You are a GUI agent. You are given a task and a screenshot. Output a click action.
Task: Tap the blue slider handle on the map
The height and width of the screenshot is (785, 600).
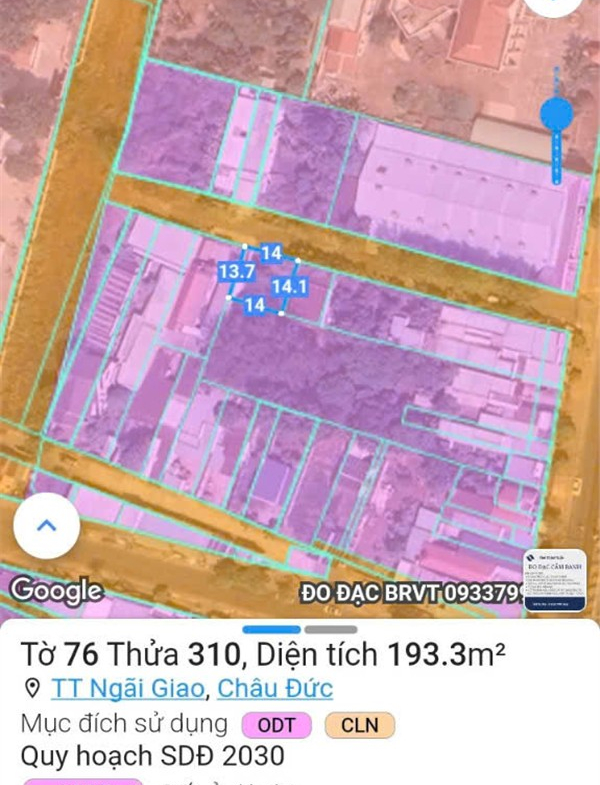point(557,113)
